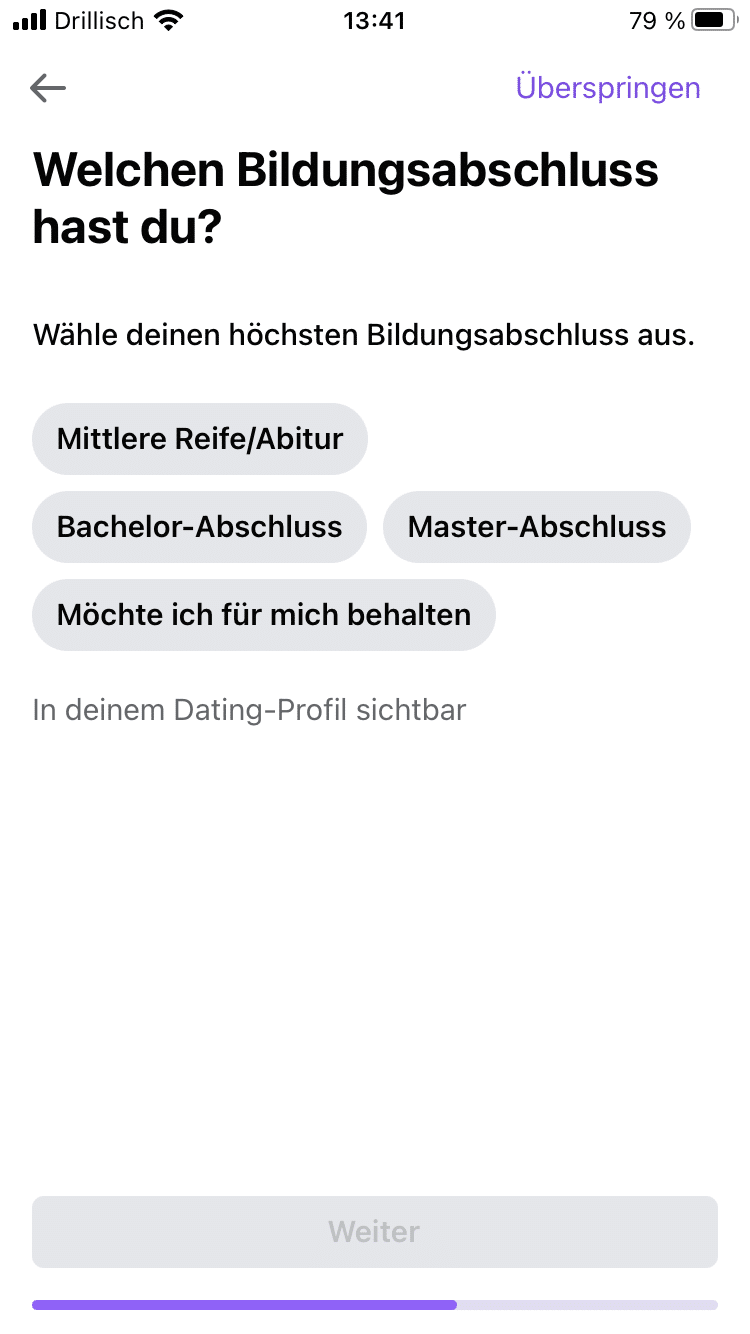Go back using the arrow icon
Screen dimensions: 750x1334
(x=48, y=88)
